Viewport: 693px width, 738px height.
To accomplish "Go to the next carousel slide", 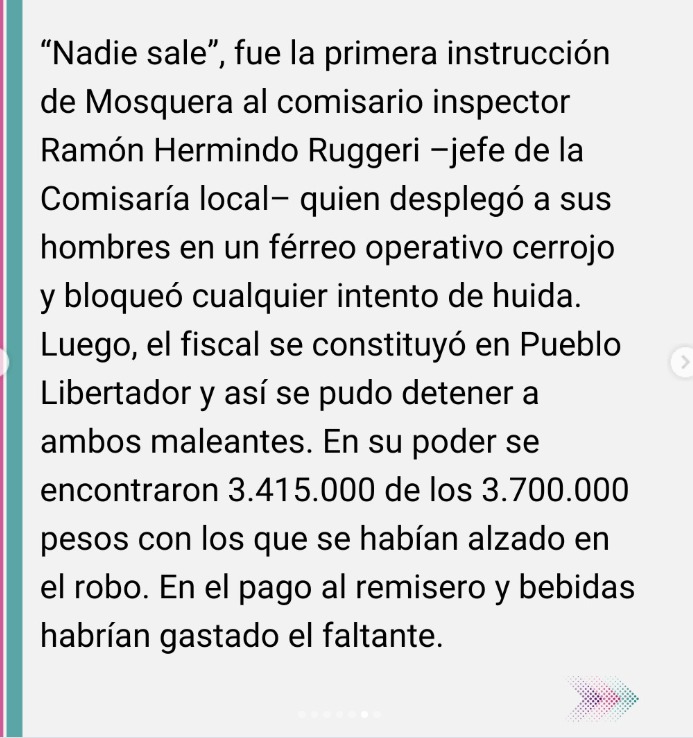I will pos(679,360).
